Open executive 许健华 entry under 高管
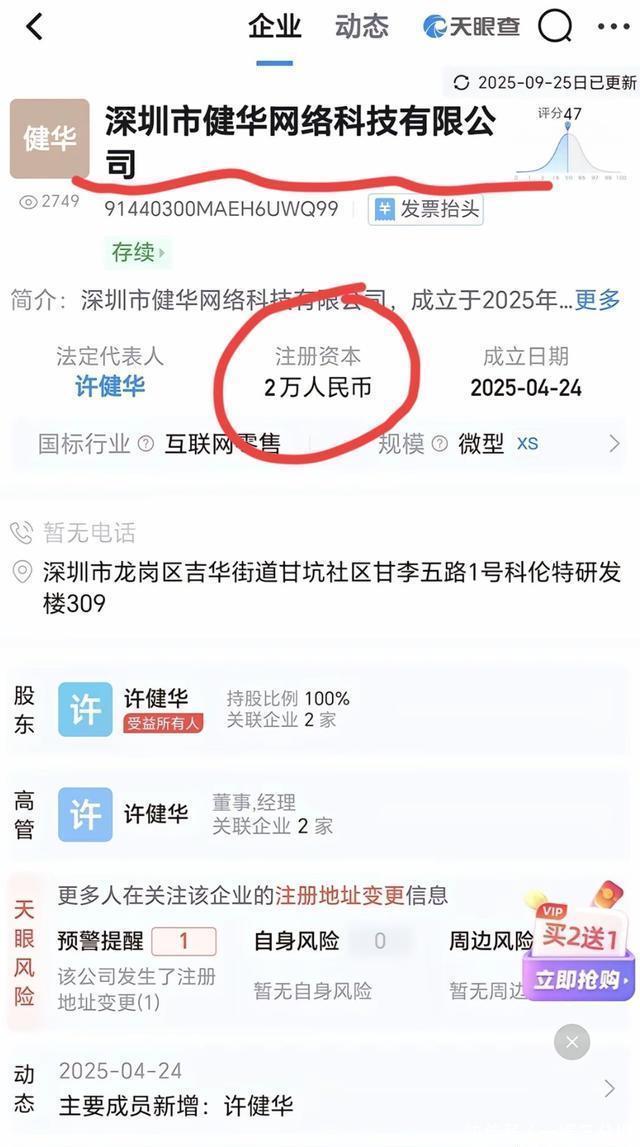This screenshot has height=1147, width=640. (156, 814)
